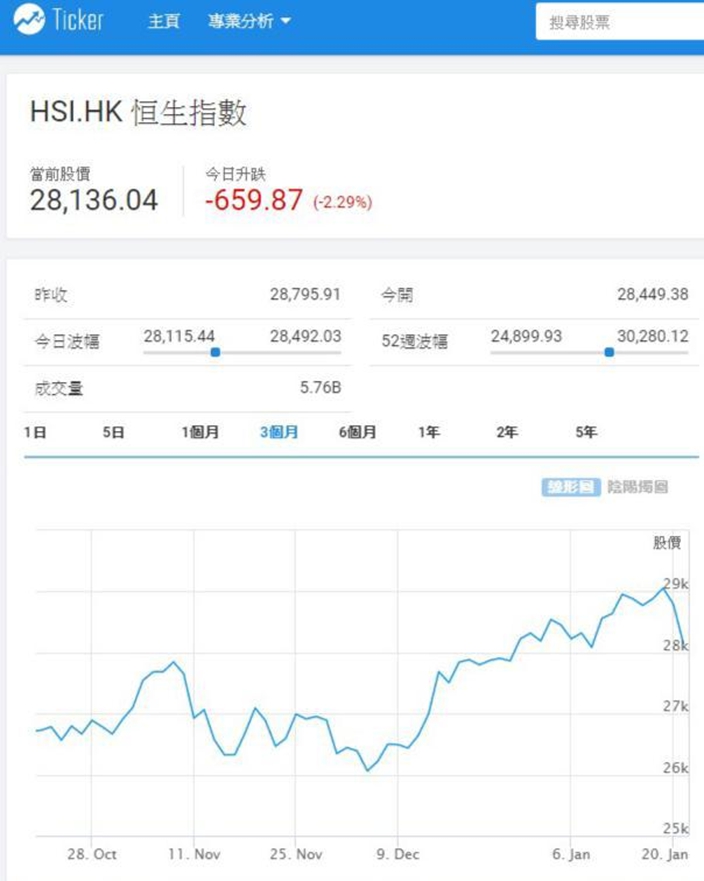704x881 pixels.
Task: Switch to the 陰陽燭圖 candlestick chart
Action: coord(638,487)
